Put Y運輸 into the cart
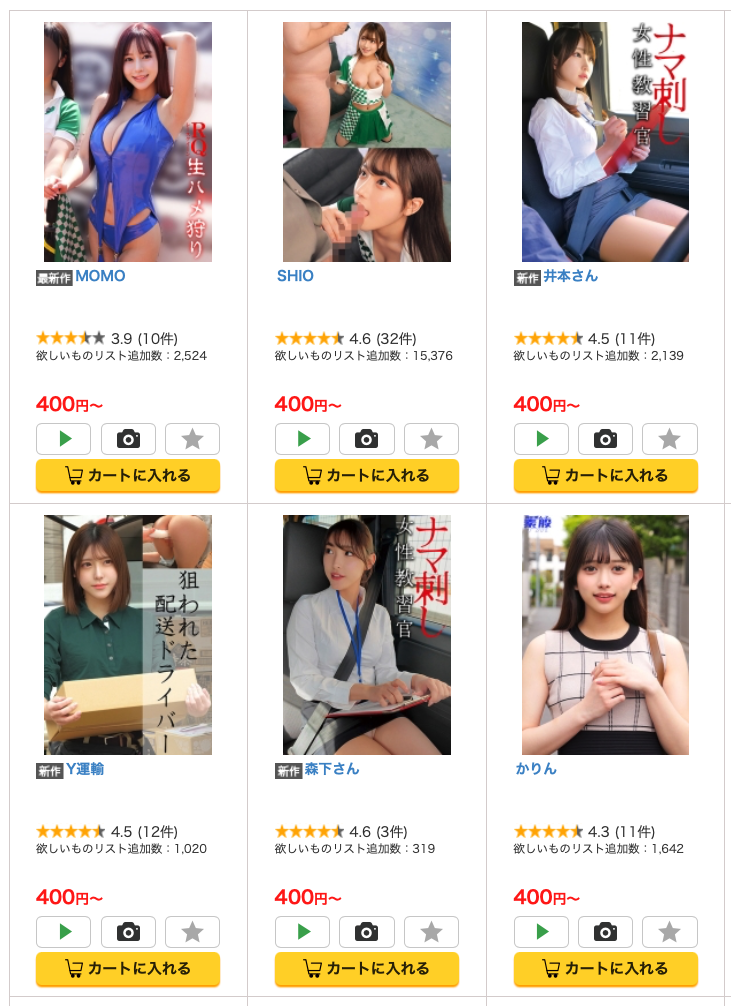This screenshot has height=1006, width=731. coord(128,969)
